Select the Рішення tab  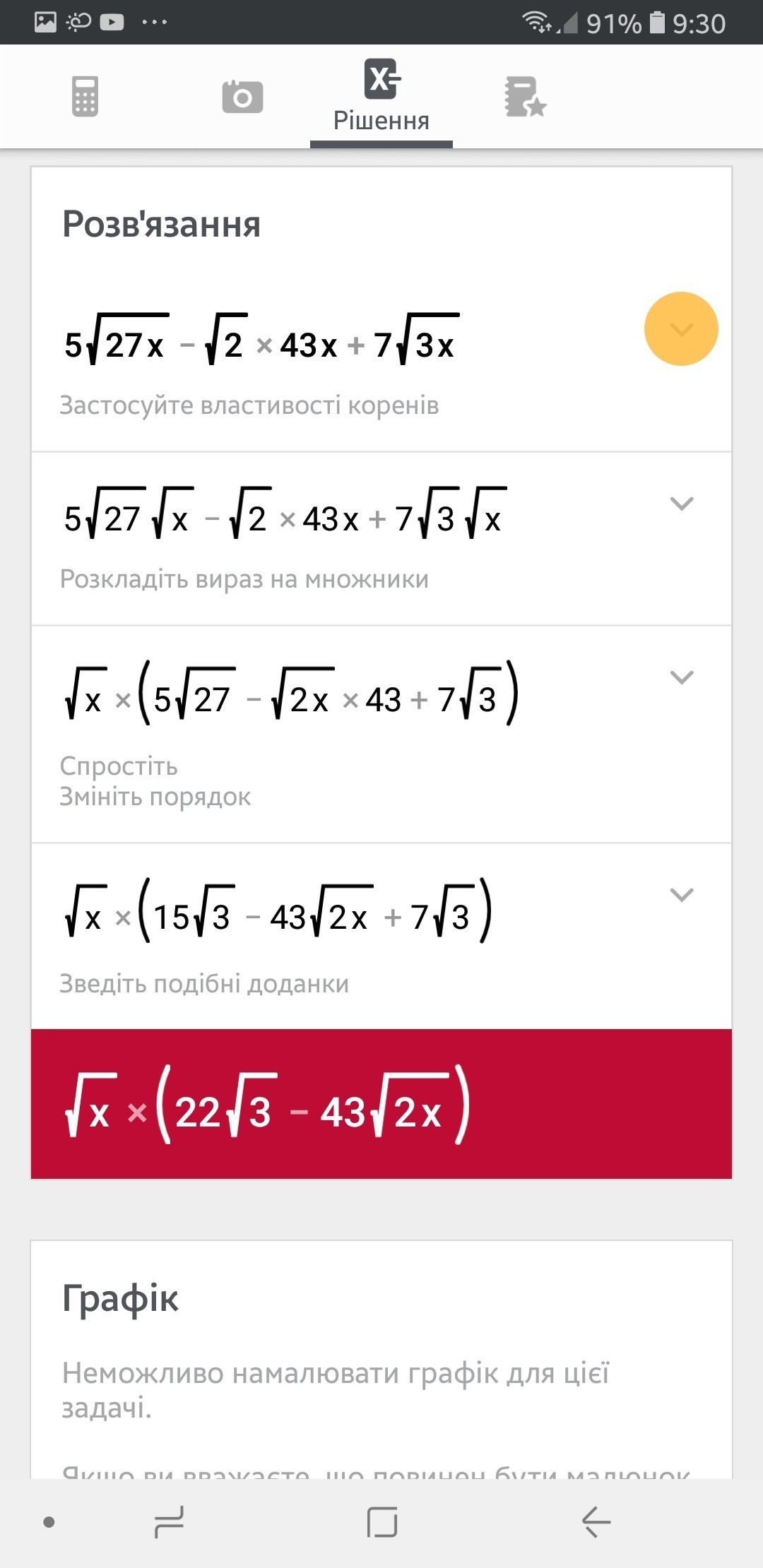click(x=381, y=97)
